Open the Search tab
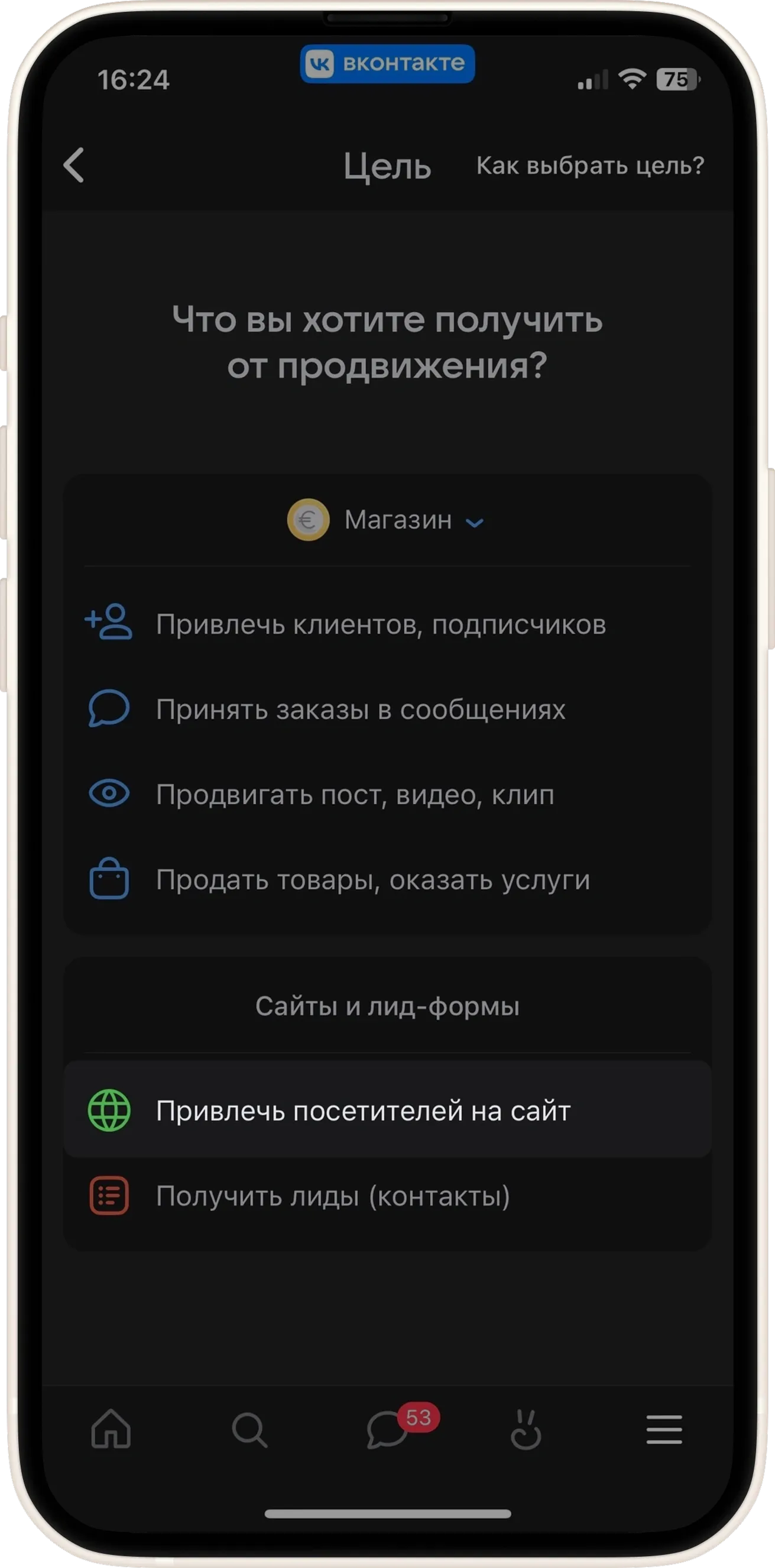 pyautogui.click(x=249, y=1428)
